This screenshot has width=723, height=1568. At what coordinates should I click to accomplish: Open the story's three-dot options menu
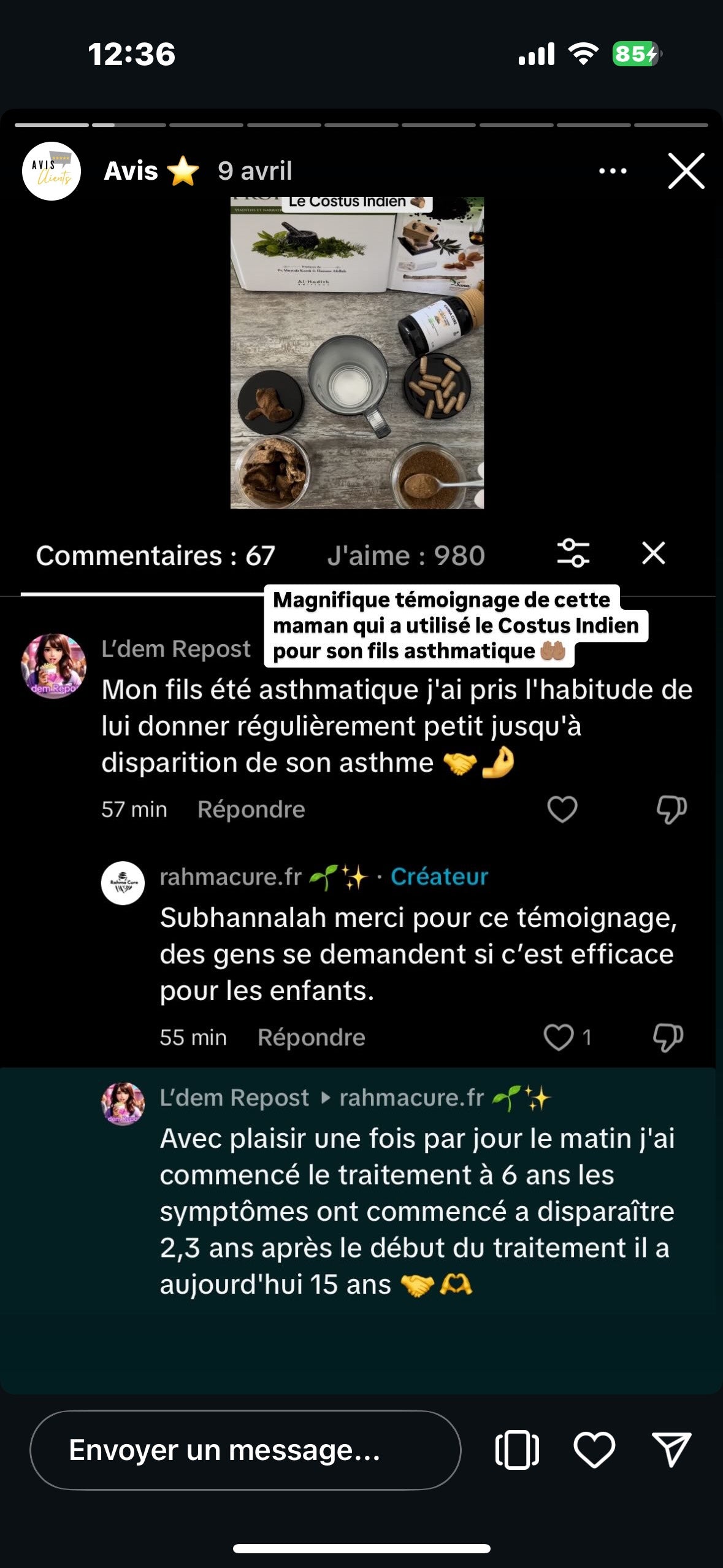coord(613,171)
